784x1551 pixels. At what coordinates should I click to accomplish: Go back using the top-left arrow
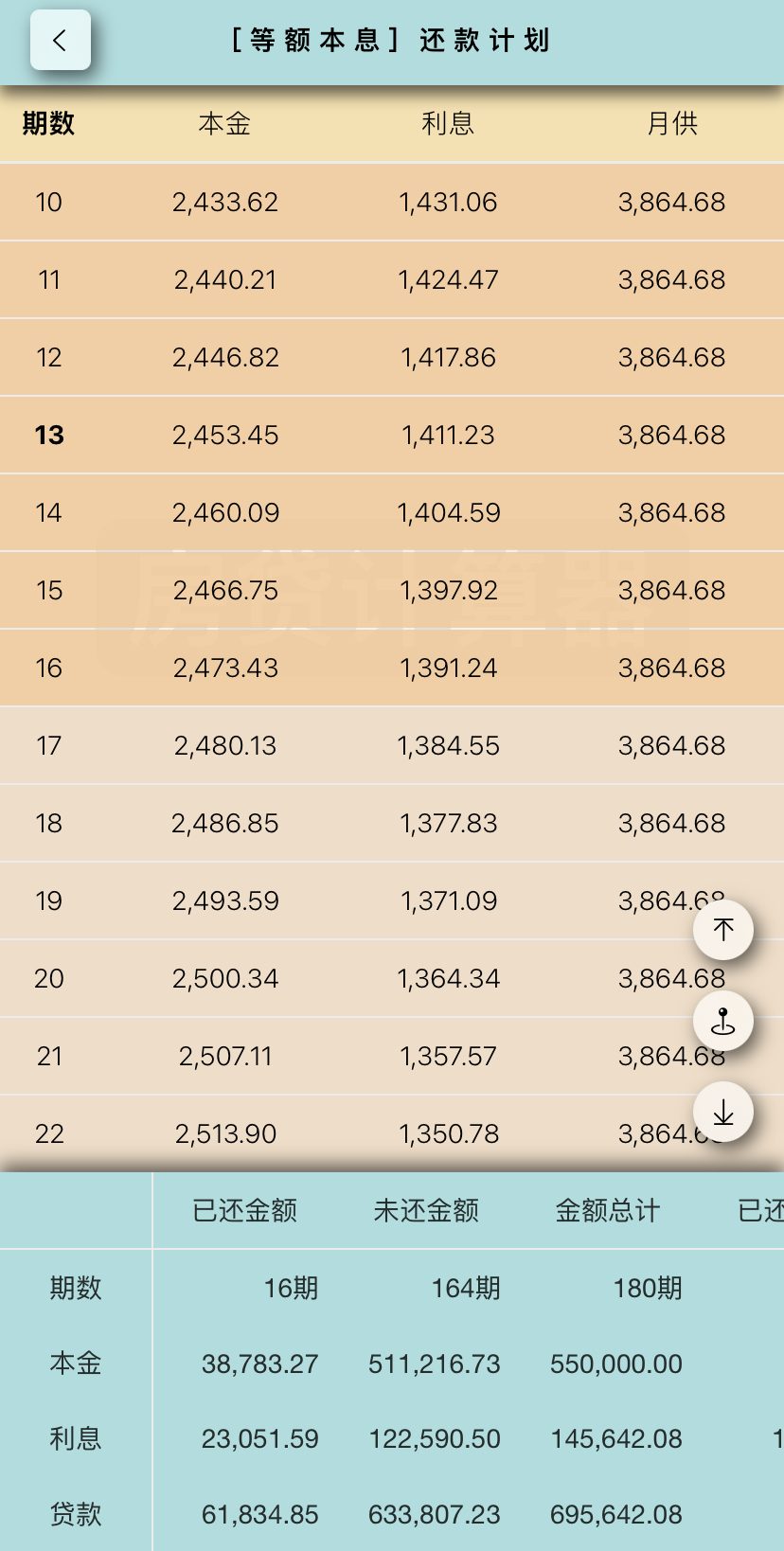click(61, 40)
